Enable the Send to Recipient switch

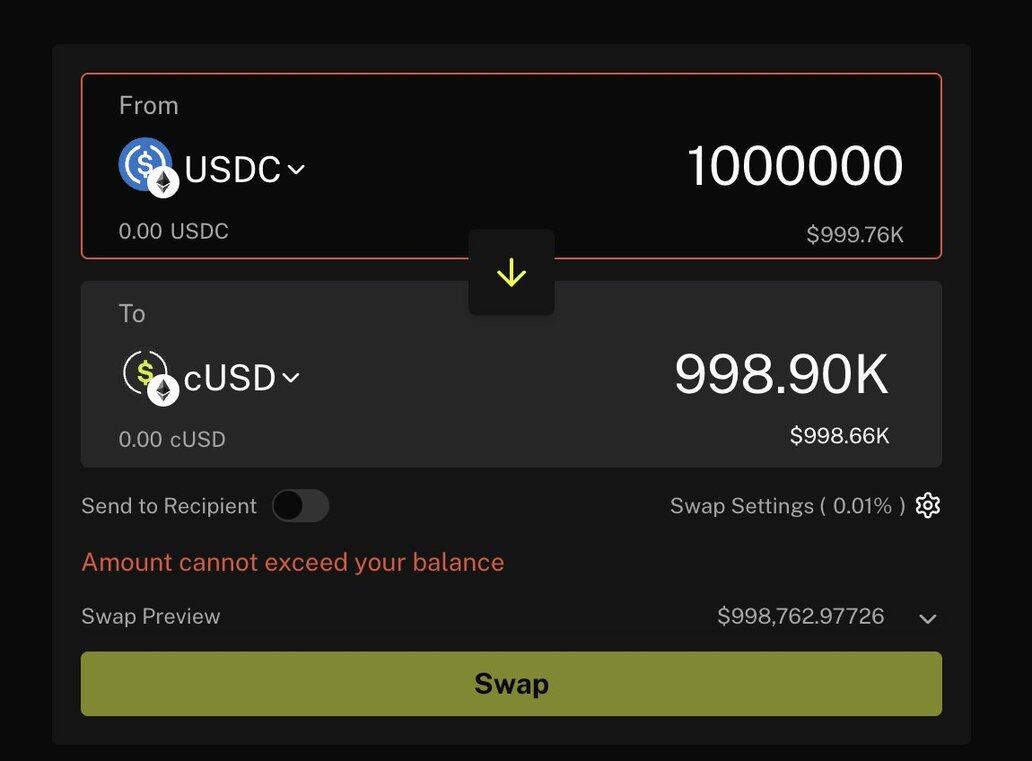coord(300,506)
